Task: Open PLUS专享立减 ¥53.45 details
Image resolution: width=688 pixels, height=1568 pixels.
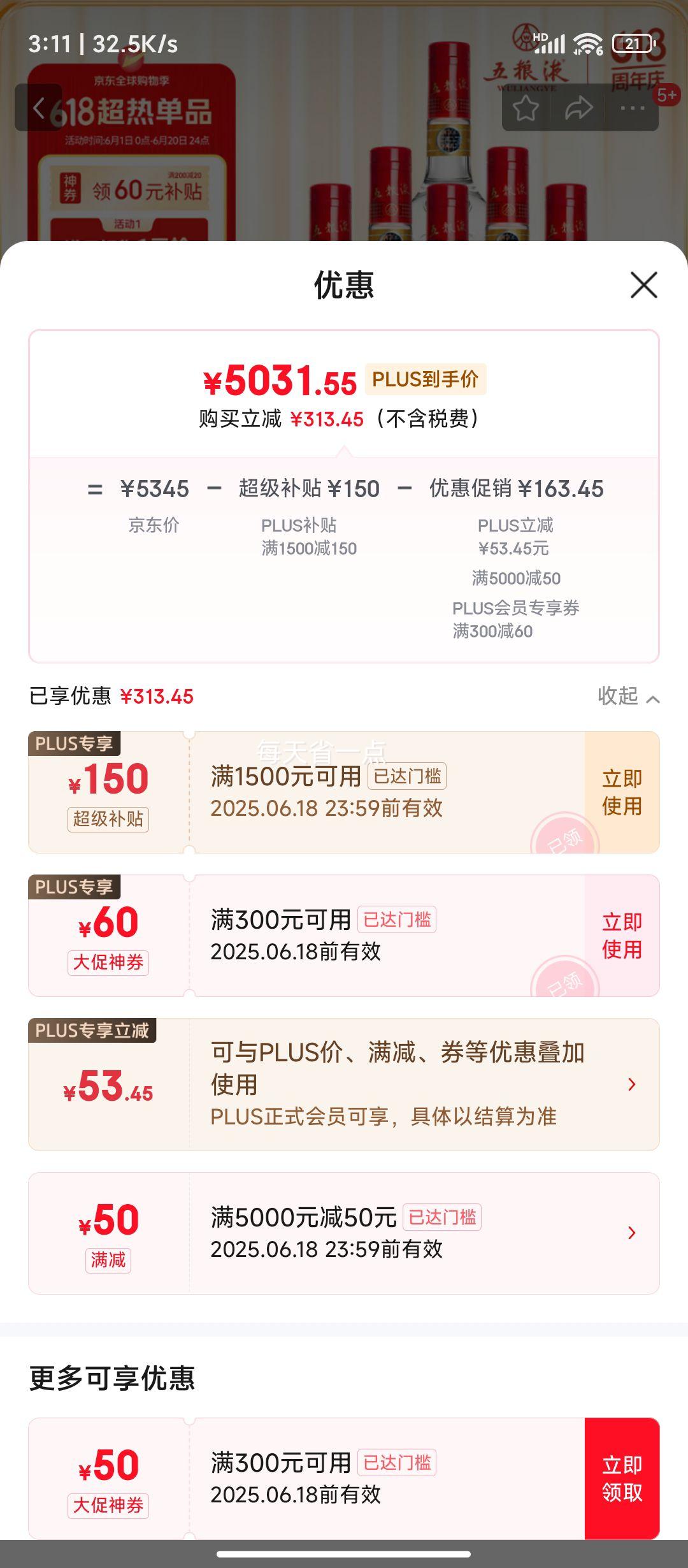Action: pos(631,1084)
